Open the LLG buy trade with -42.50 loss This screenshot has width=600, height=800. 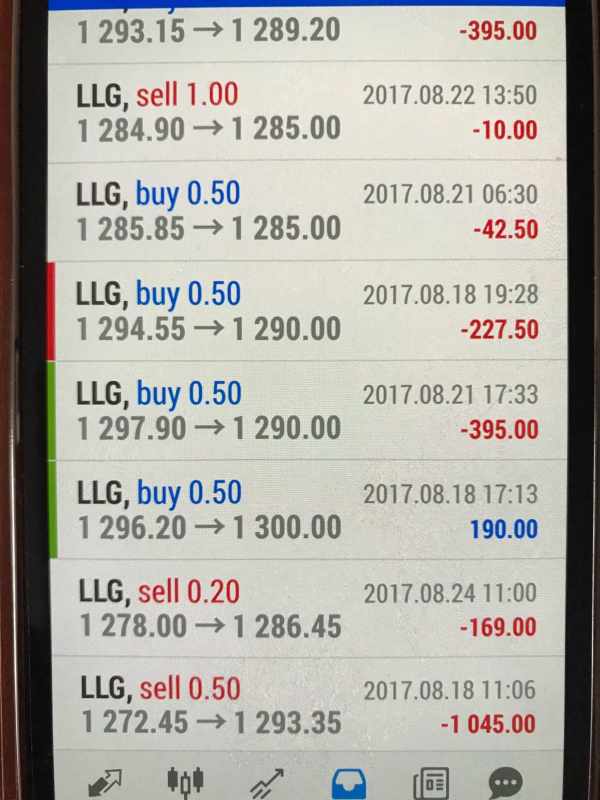click(306, 211)
